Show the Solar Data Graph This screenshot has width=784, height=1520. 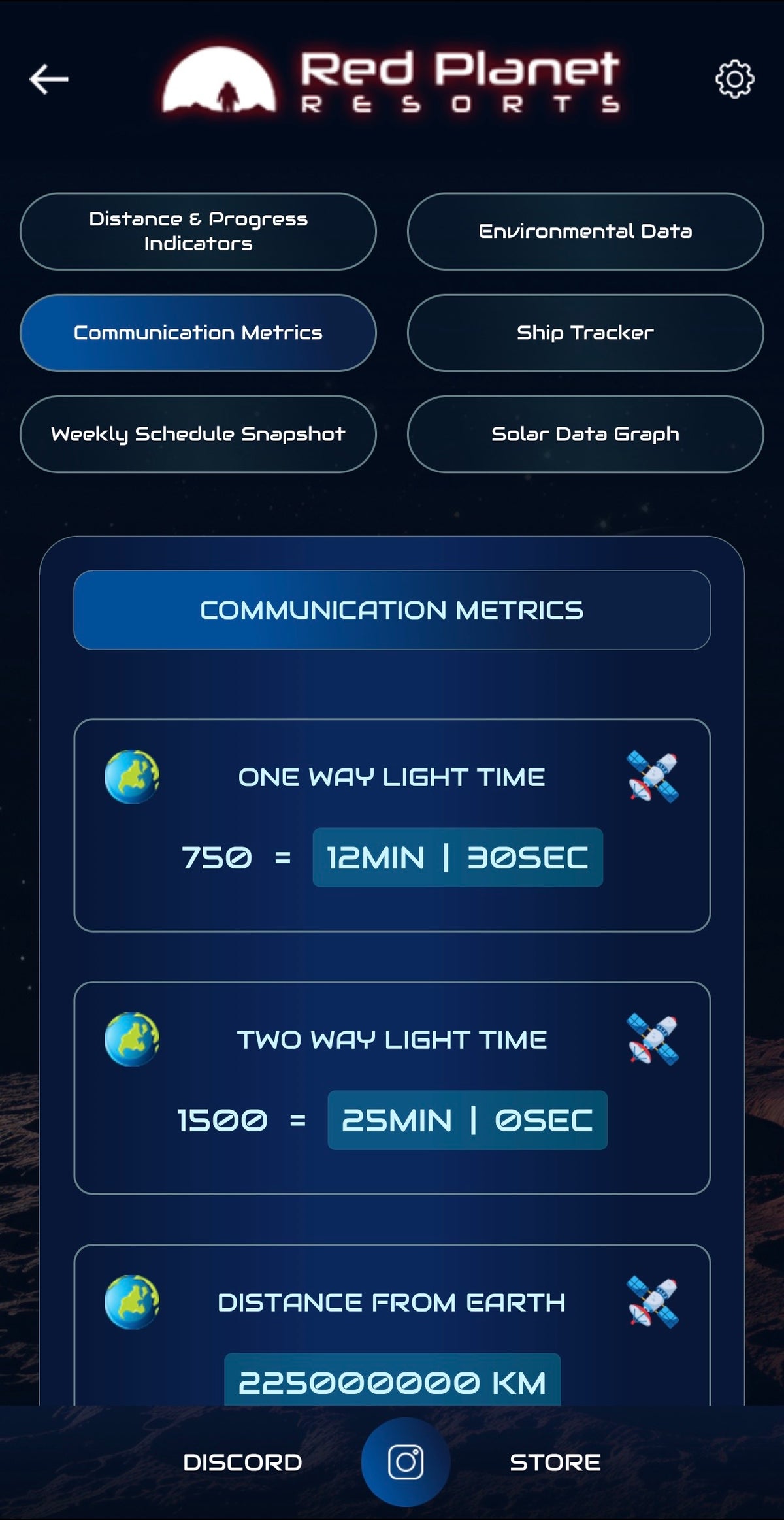click(585, 434)
